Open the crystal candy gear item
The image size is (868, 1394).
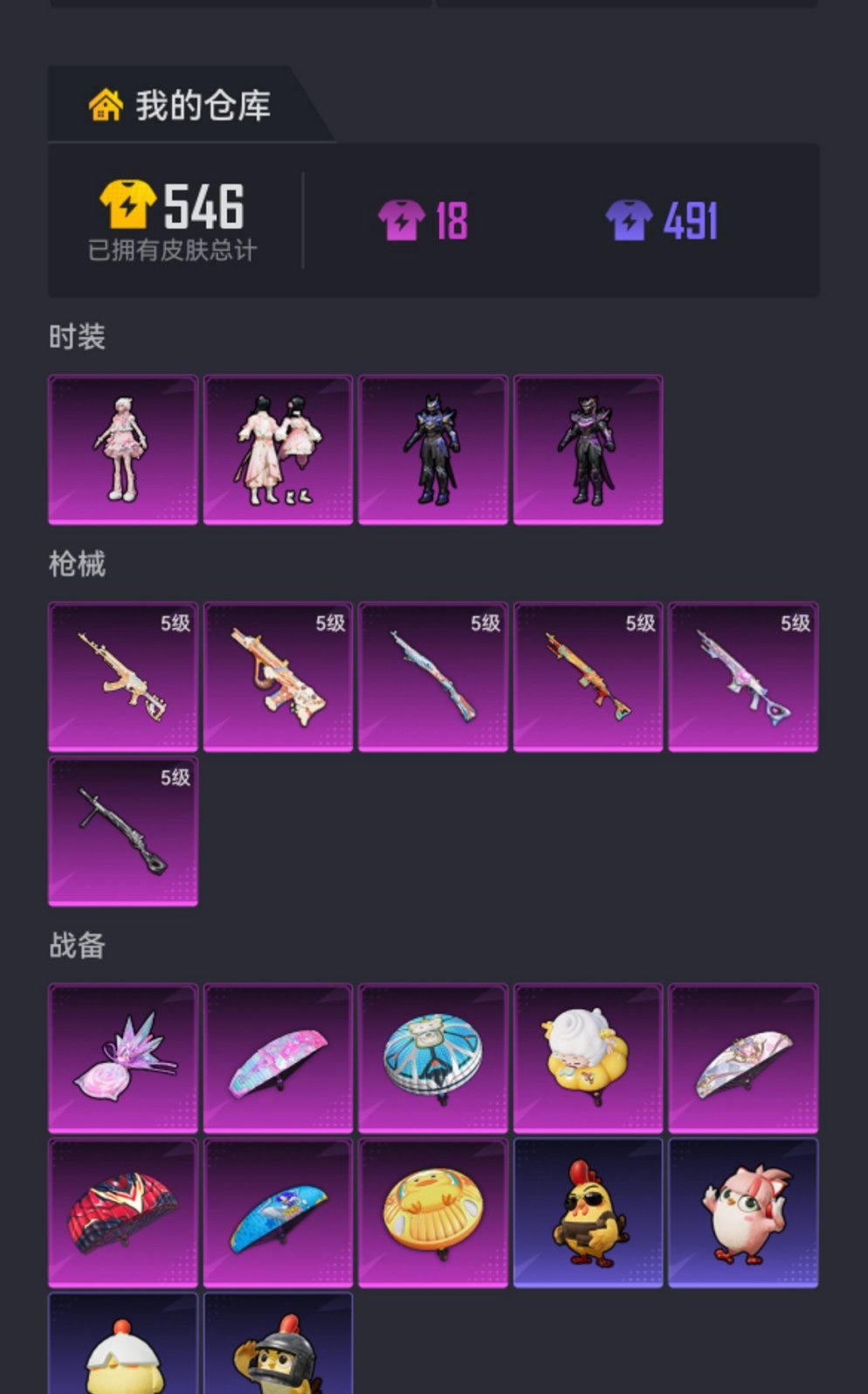(x=123, y=1058)
